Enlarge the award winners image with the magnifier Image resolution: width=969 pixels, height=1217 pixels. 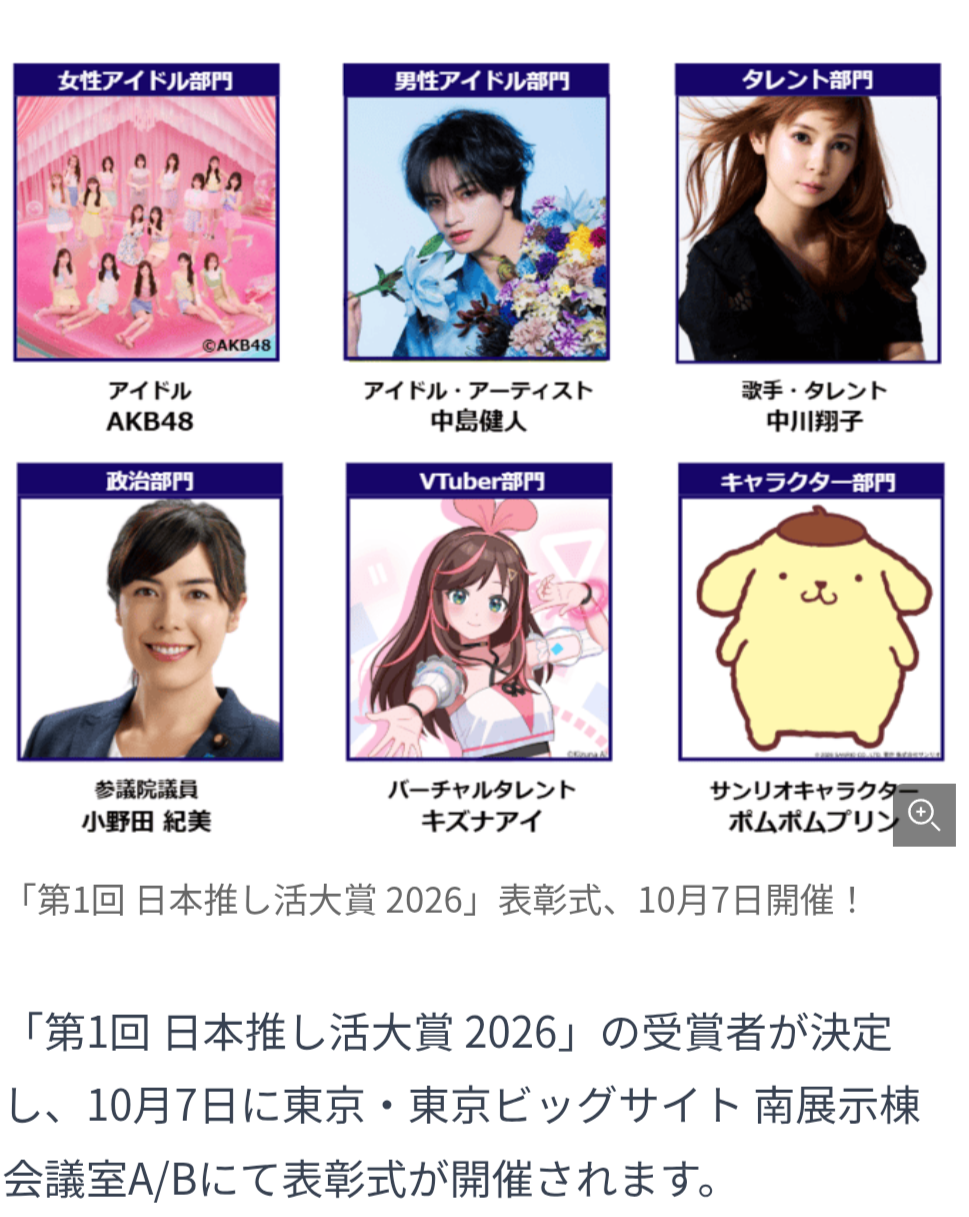923,815
